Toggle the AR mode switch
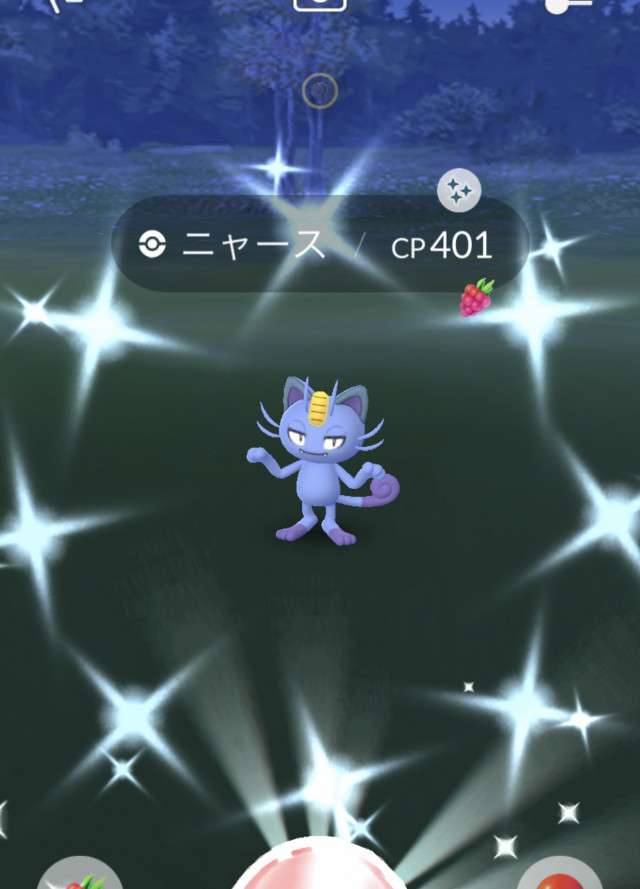Screen dimensions: 640x889 pyautogui.click(x=567, y=5)
